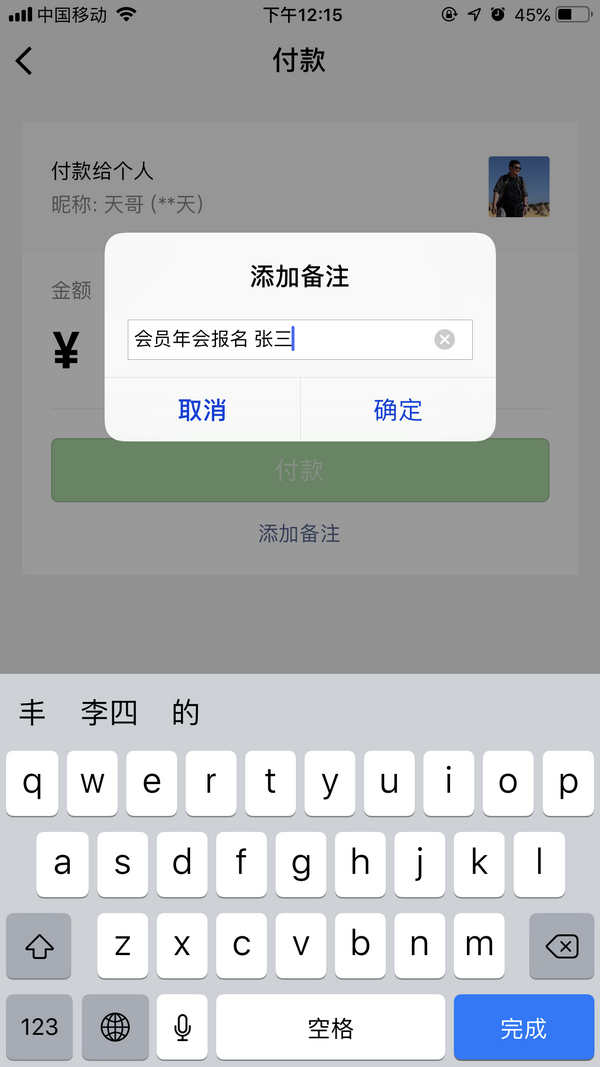Image resolution: width=600 pixels, height=1067 pixels.
Task: Tap the 完成 key on keyboard
Action: (523, 1027)
